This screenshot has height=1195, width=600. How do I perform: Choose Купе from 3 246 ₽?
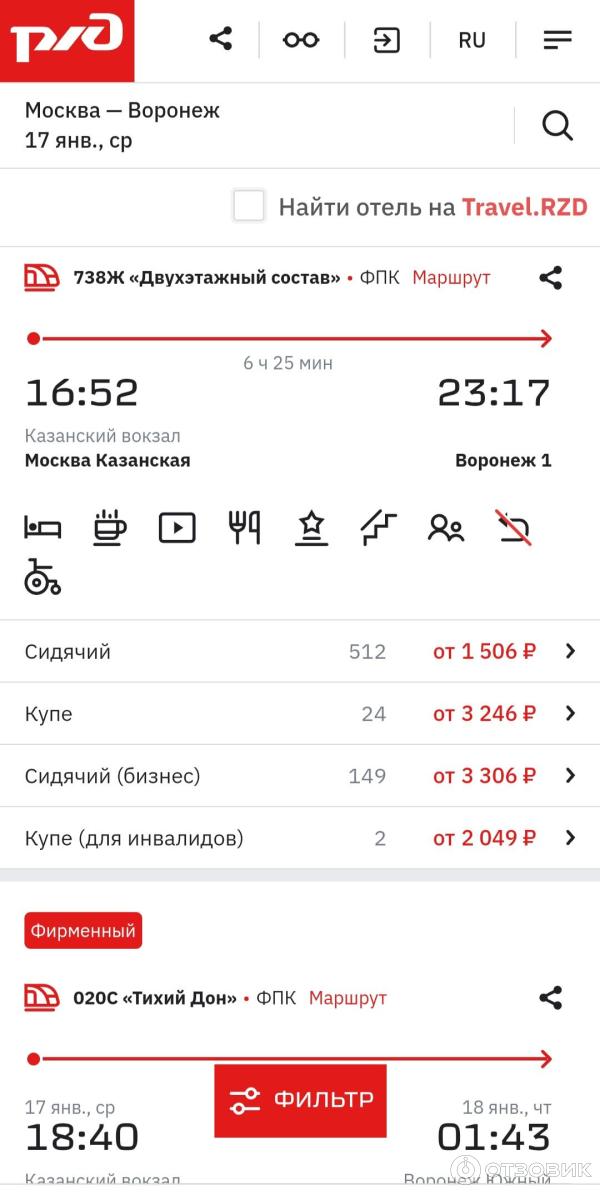click(x=300, y=714)
